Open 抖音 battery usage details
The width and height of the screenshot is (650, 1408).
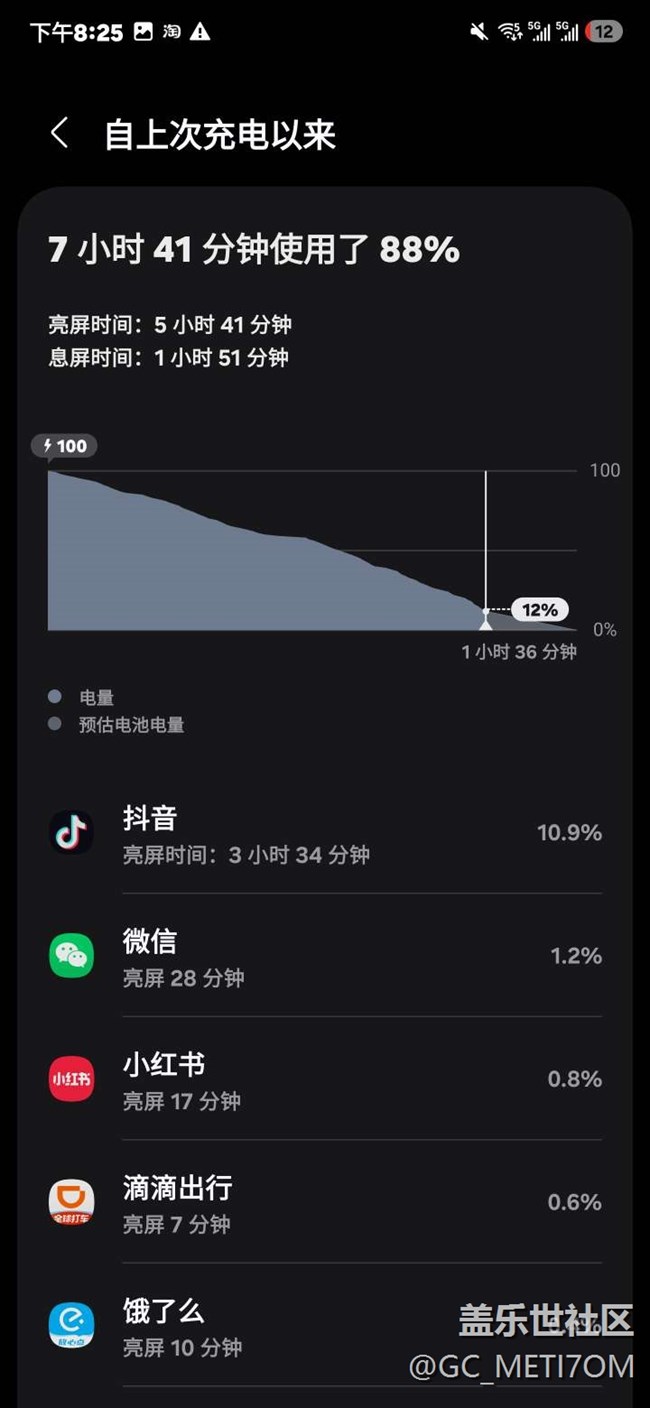tap(325, 833)
